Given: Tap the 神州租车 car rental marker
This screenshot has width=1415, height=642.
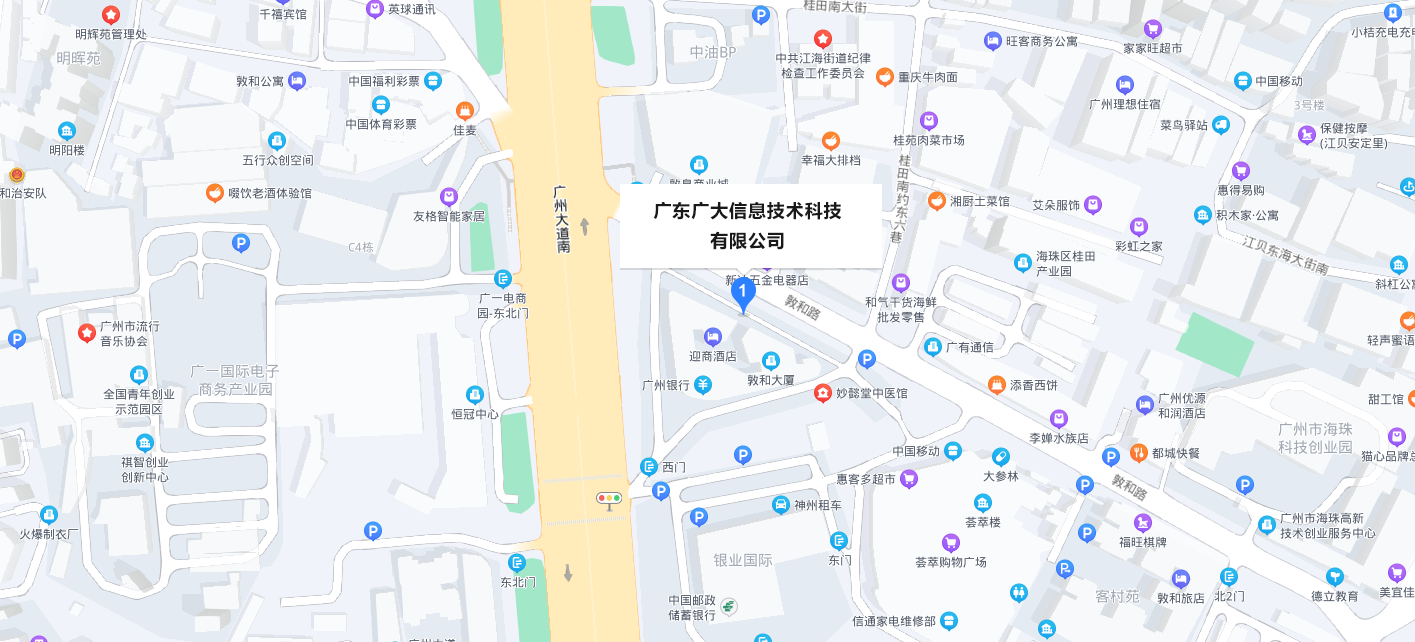Looking at the screenshot, I should pyautogui.click(x=780, y=505).
